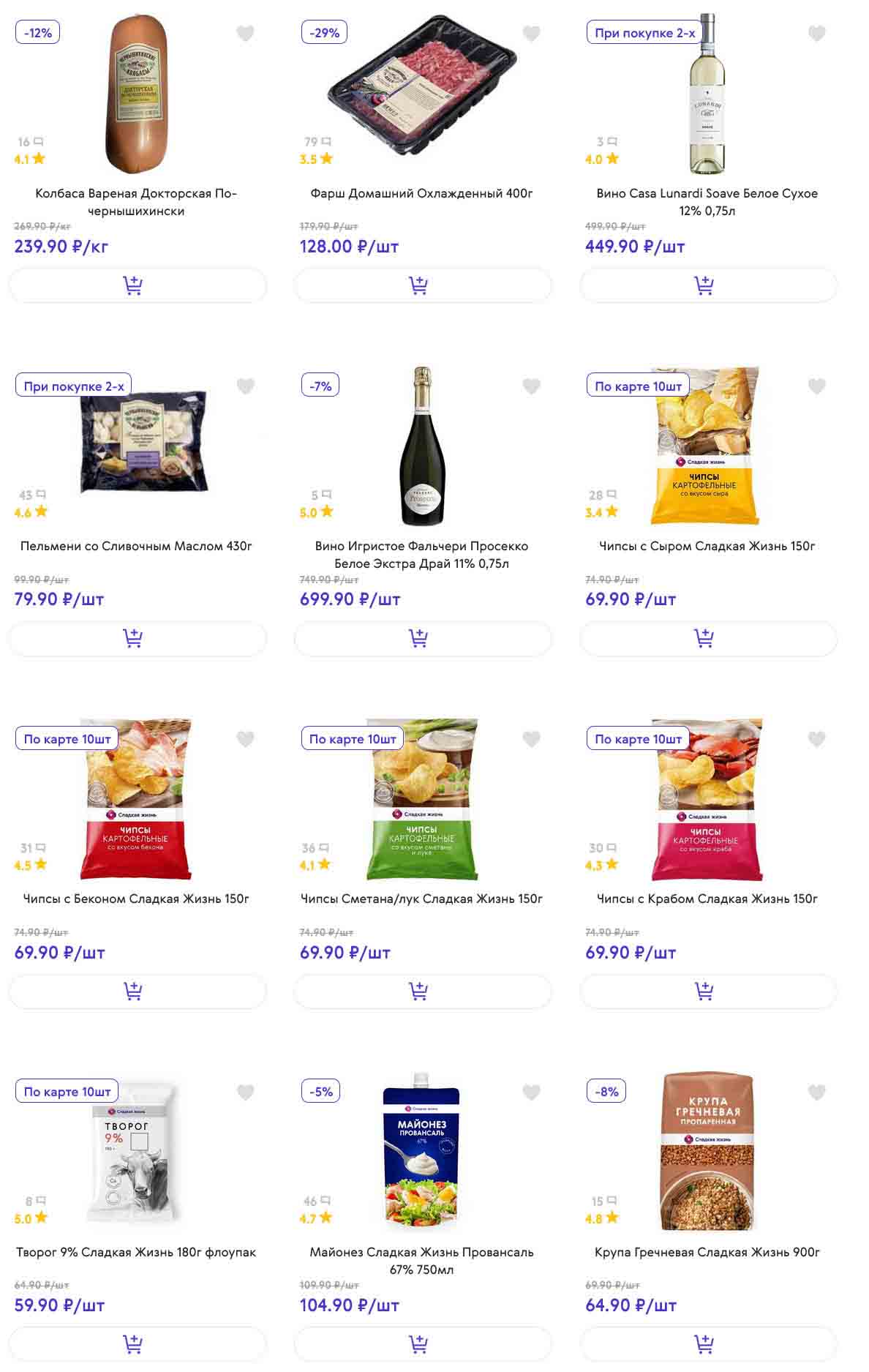Like the Вино Игристое Фальчери Просекко
Viewport: 869px width, 1372px height.
coord(531,386)
